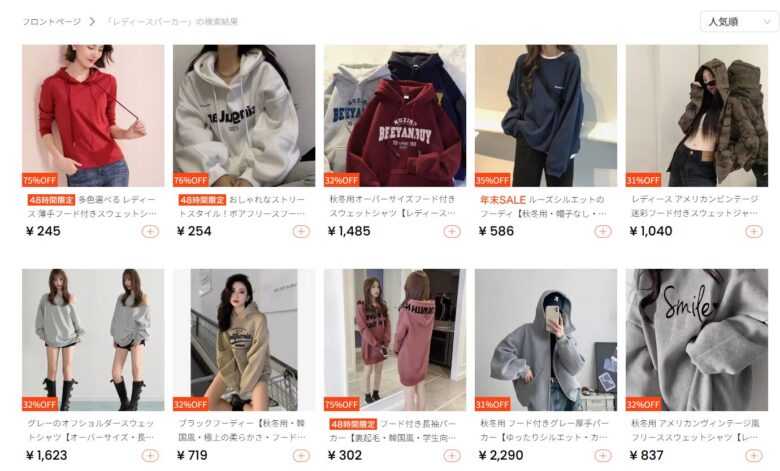Add the ¥837 Smile sweatshirt to cart
The image size is (780, 471).
click(x=753, y=455)
